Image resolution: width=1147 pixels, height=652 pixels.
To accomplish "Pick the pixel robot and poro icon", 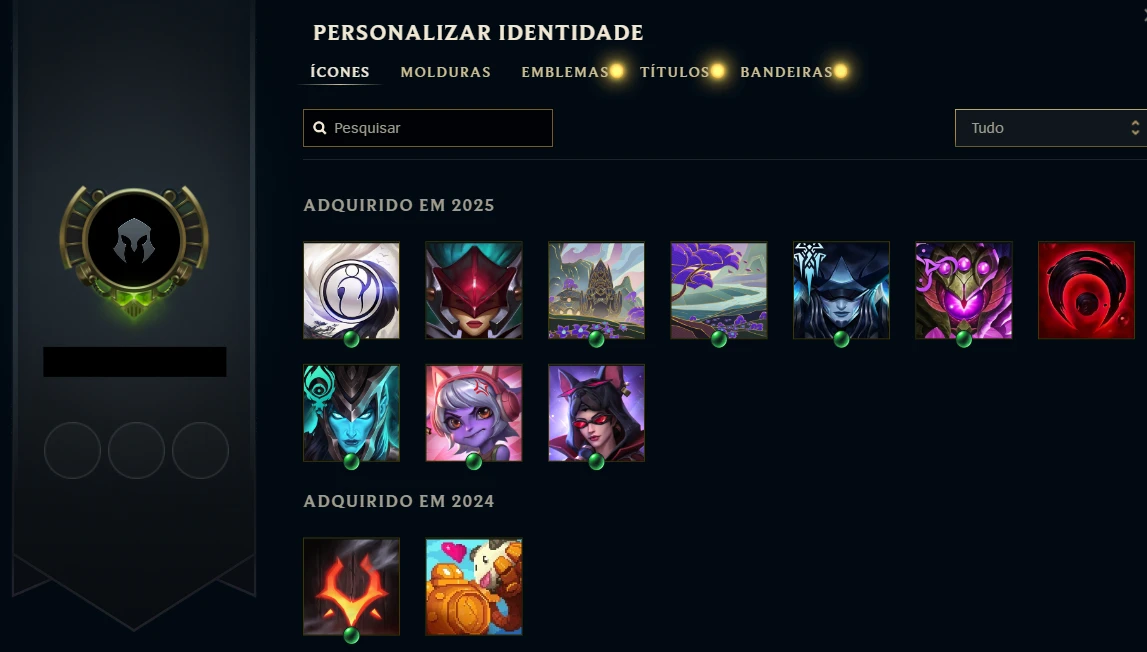I will point(474,587).
